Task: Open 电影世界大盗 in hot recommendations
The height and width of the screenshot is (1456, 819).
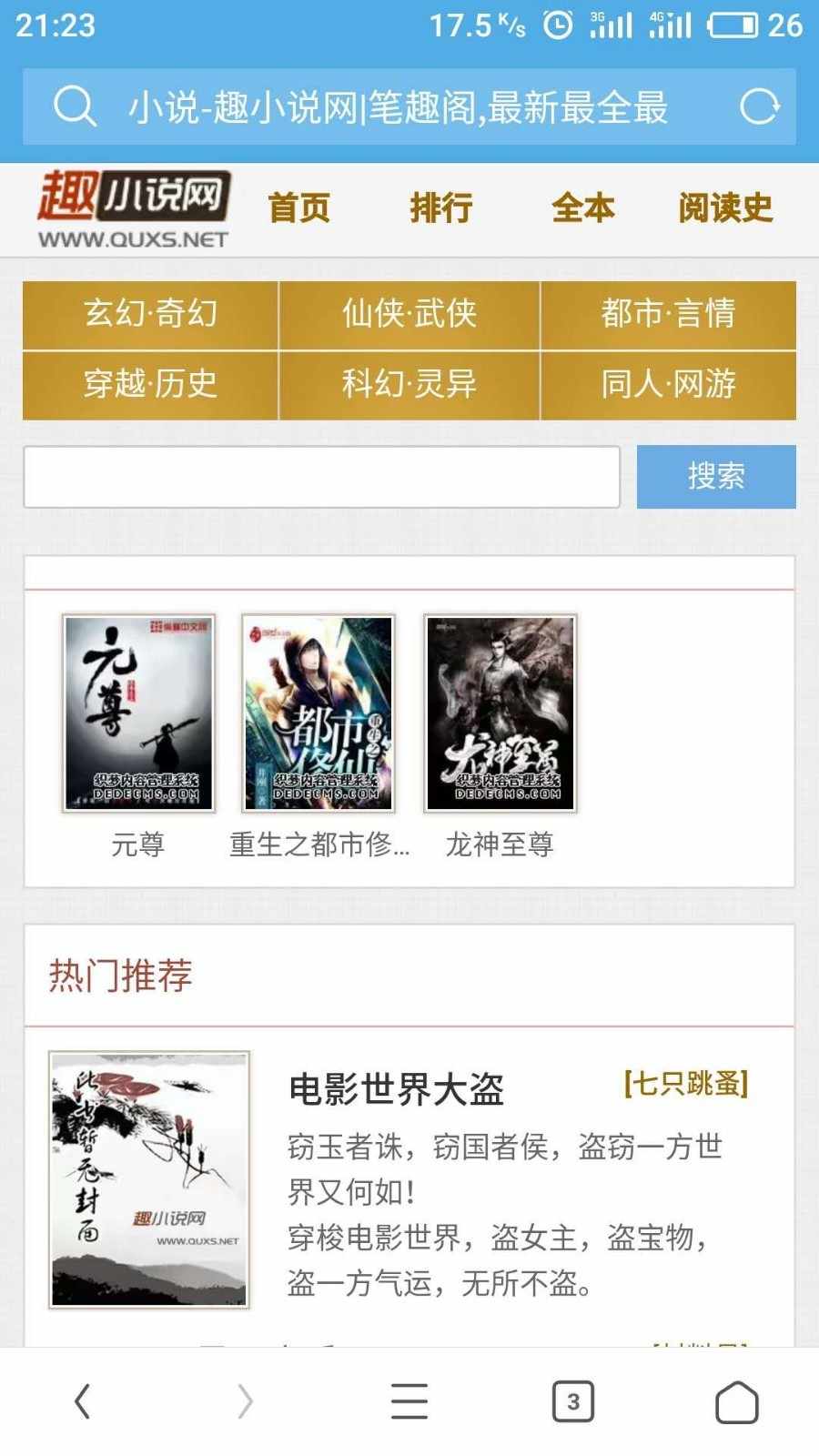Action: click(x=396, y=1089)
